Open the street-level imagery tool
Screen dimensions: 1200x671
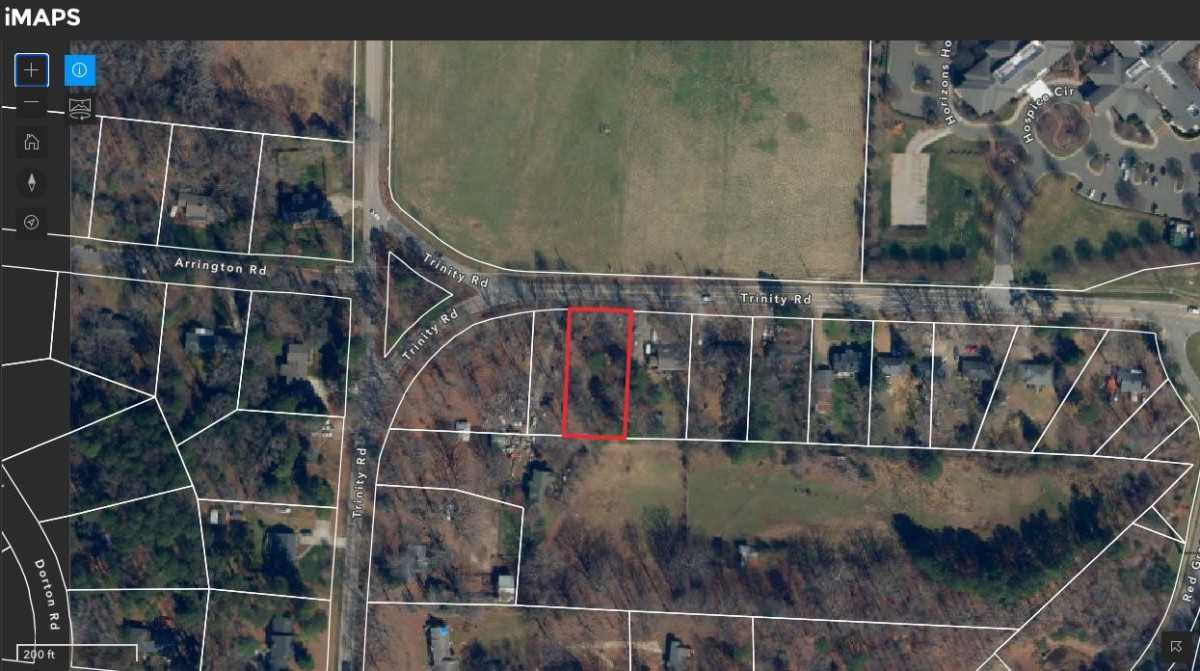pos(80,107)
